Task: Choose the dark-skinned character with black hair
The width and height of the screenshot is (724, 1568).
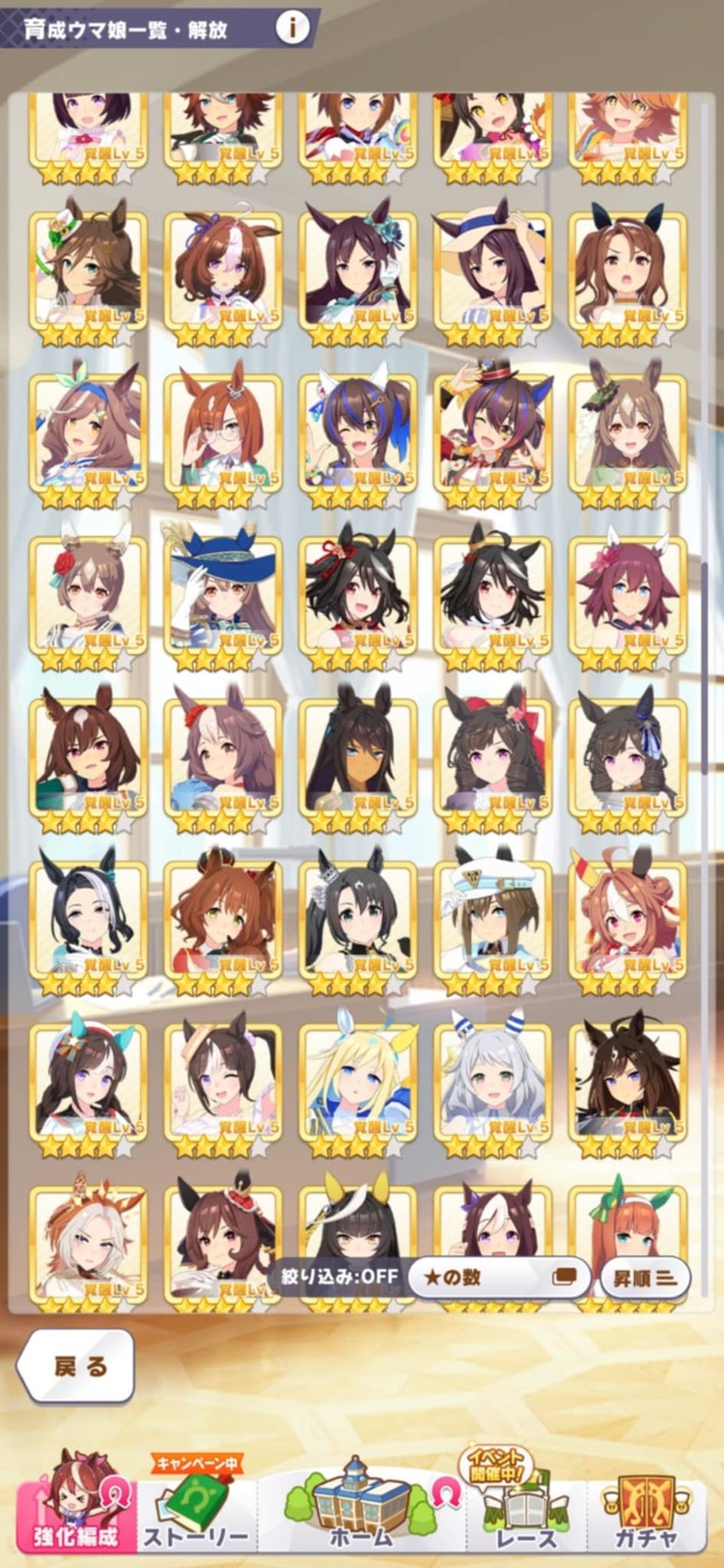Action: (358, 756)
